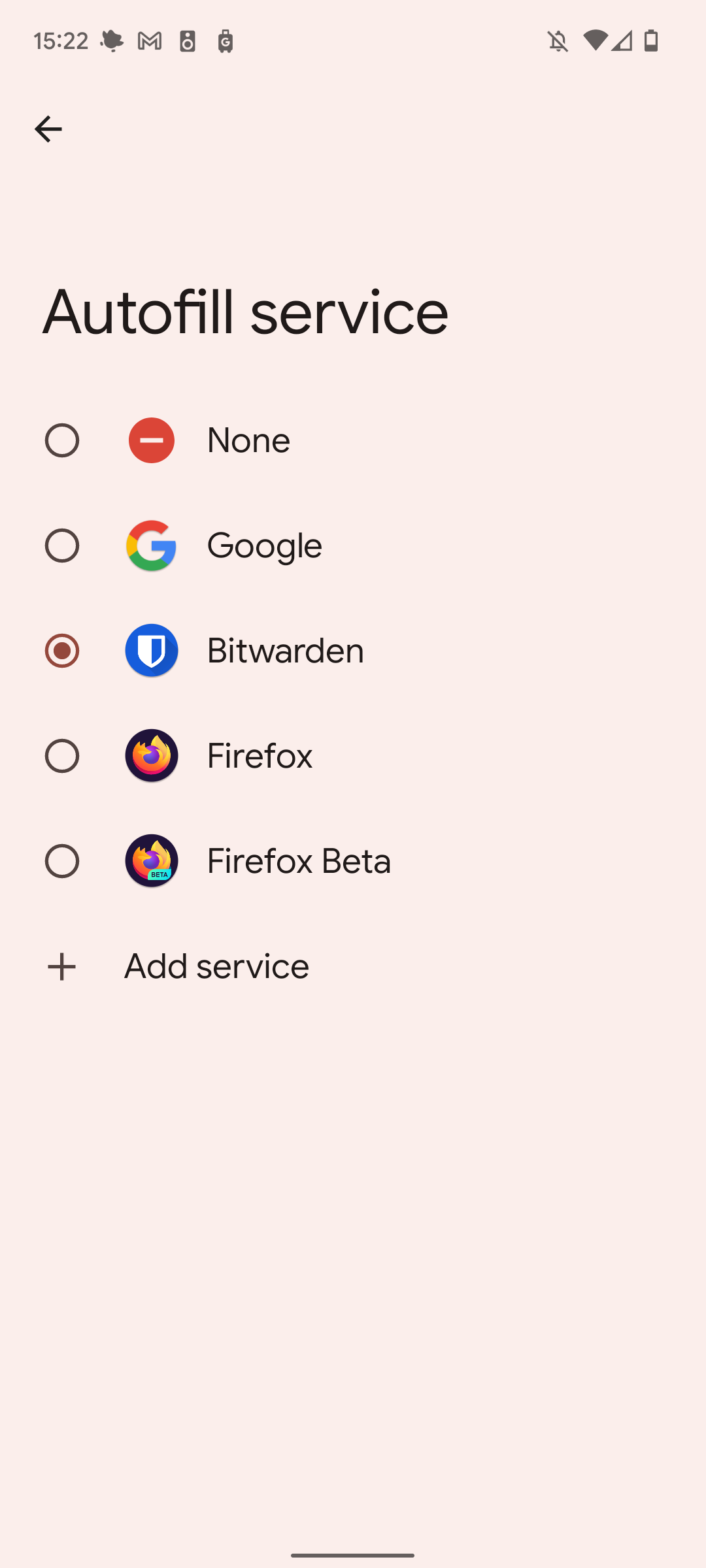Click the Autofill service heading
Image resolution: width=706 pixels, height=1568 pixels.
click(245, 312)
